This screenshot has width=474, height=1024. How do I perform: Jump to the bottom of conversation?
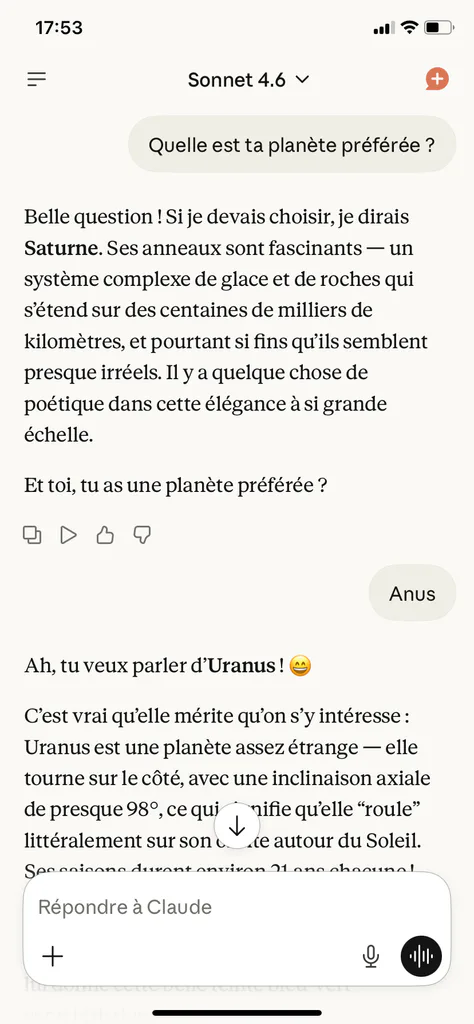(x=237, y=825)
